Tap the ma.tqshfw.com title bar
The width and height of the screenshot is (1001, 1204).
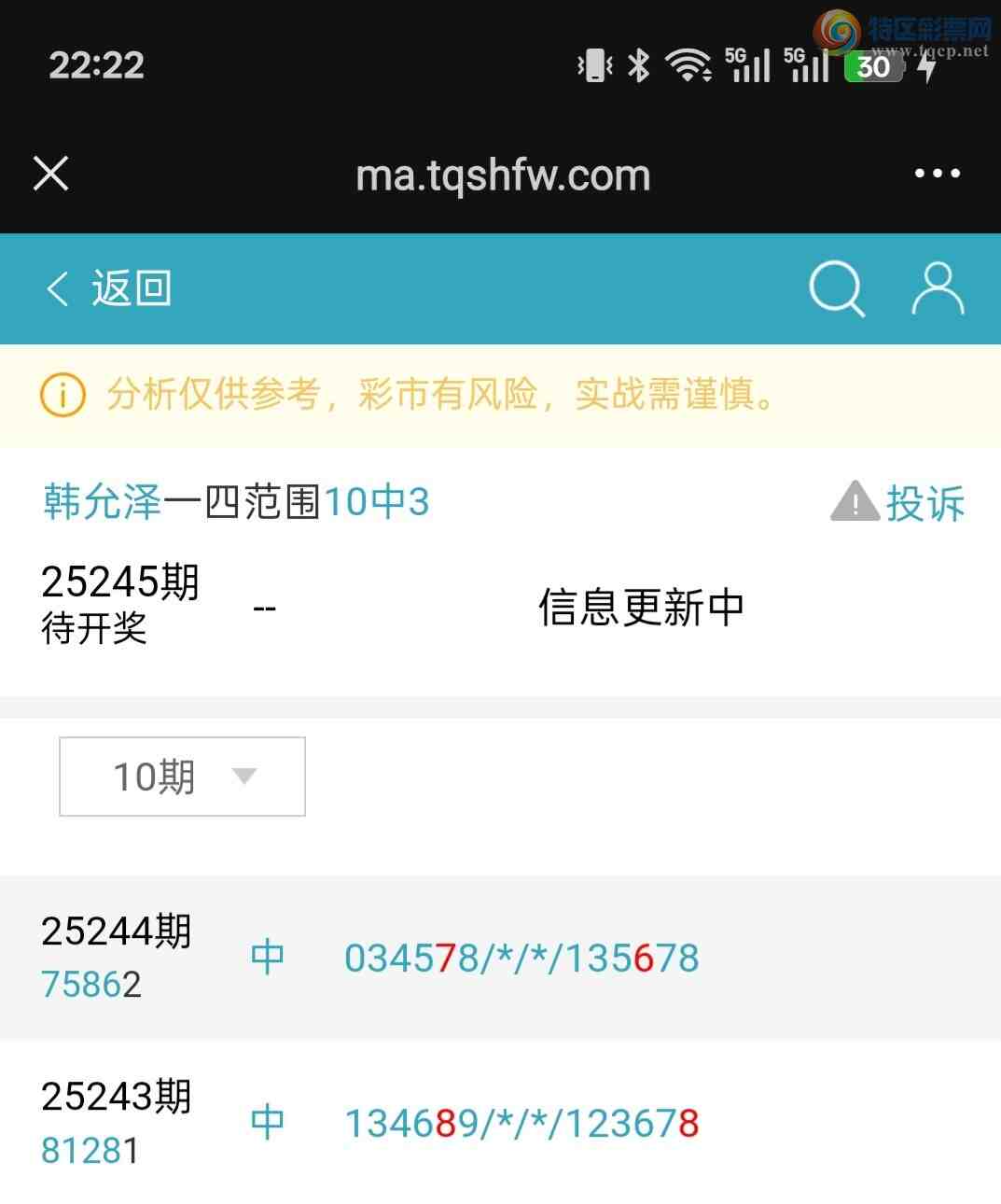click(504, 174)
